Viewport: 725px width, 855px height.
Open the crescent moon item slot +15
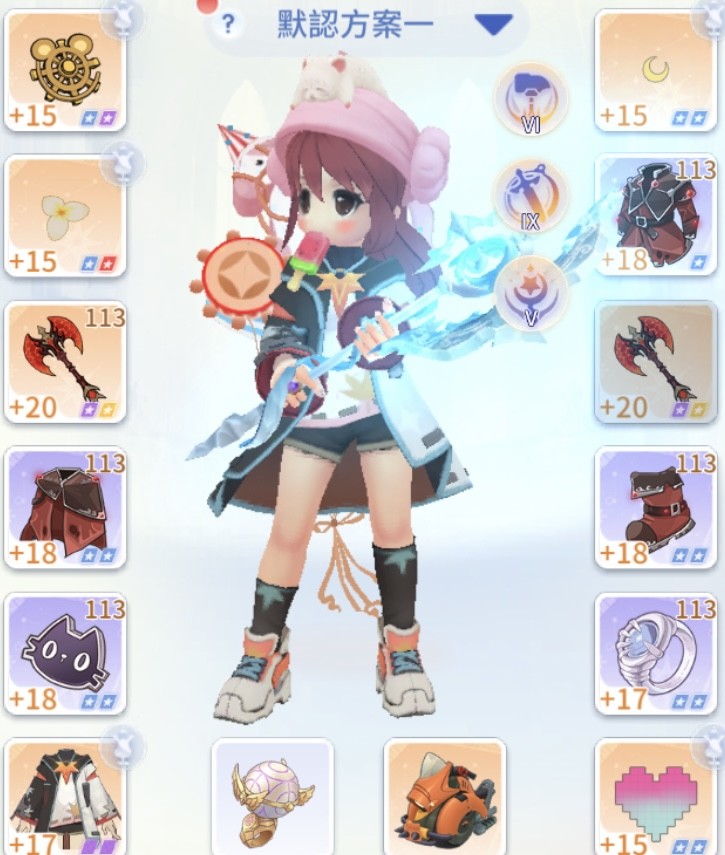tap(656, 70)
